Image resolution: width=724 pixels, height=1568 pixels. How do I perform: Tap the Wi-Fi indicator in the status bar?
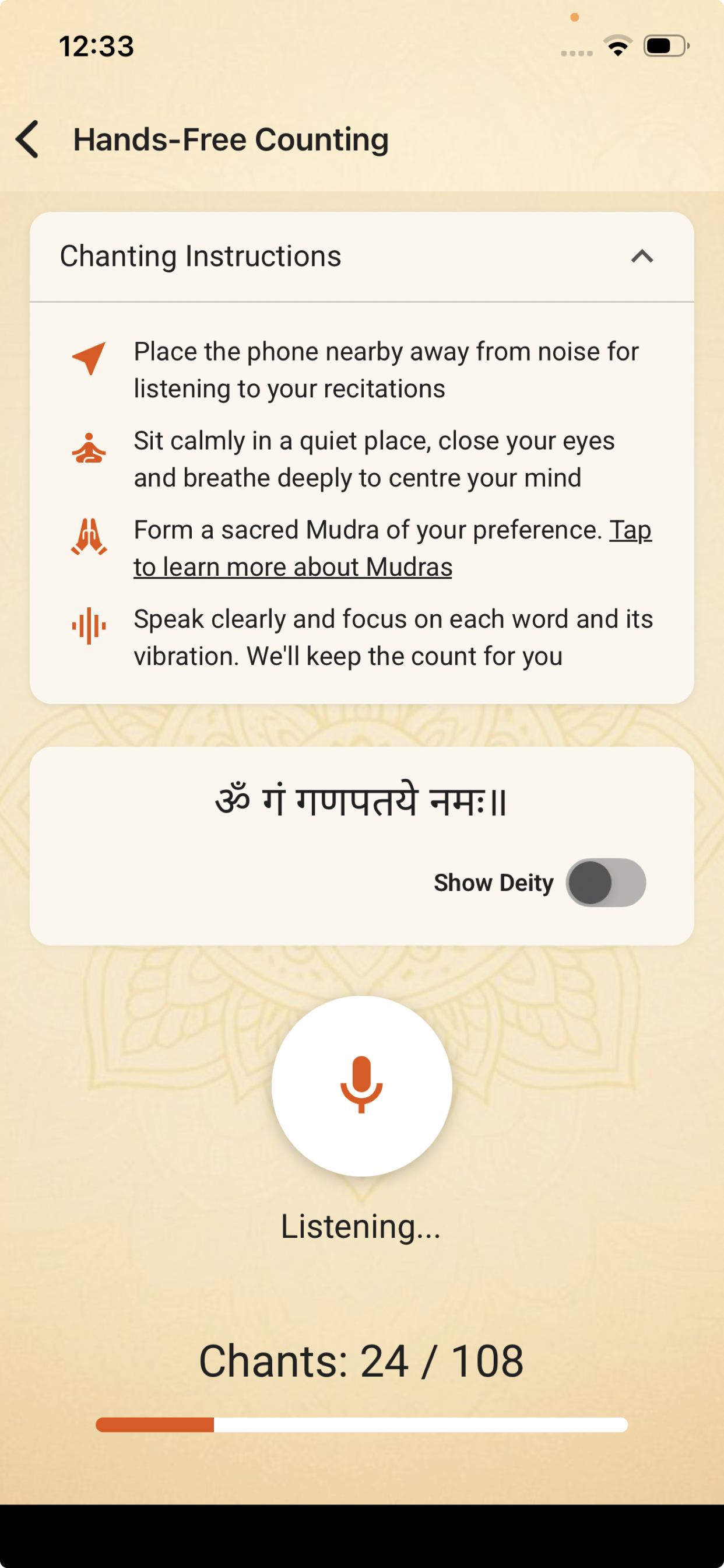618,45
